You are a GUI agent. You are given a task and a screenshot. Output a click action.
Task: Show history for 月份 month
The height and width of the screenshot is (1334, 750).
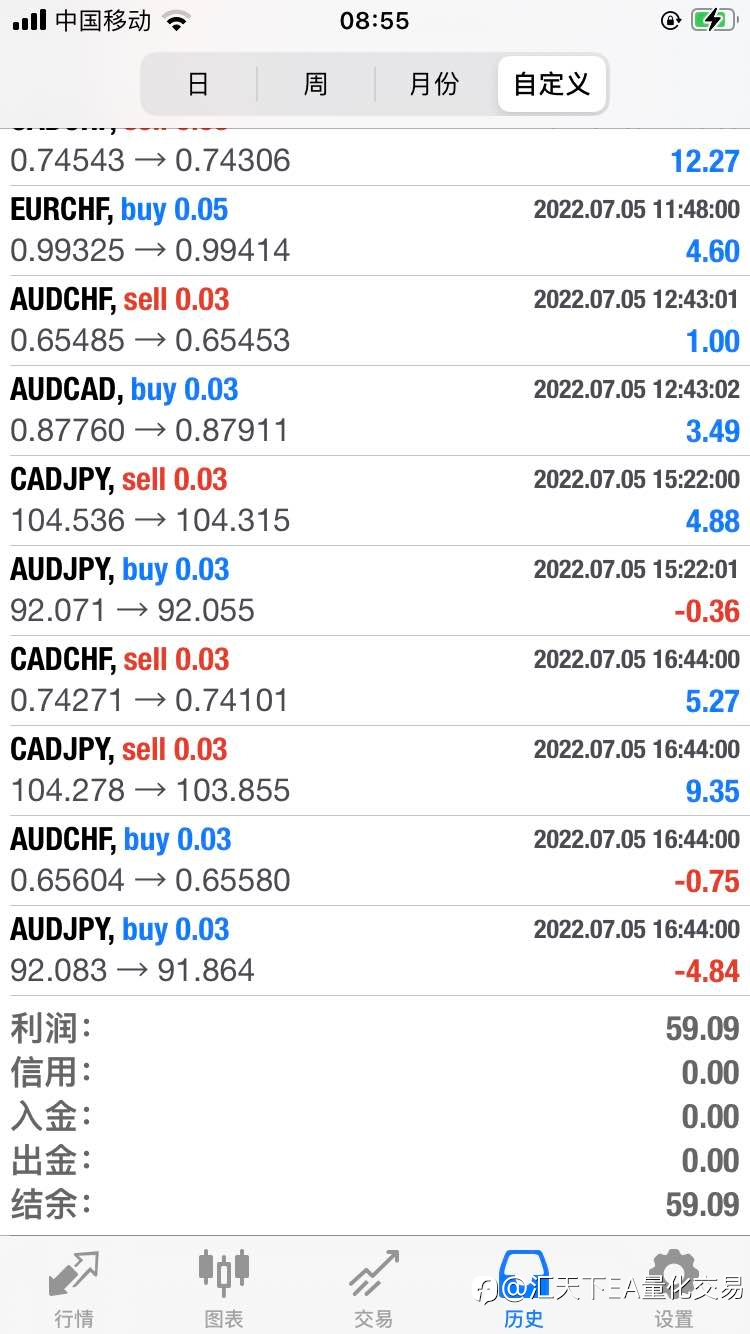434,84
